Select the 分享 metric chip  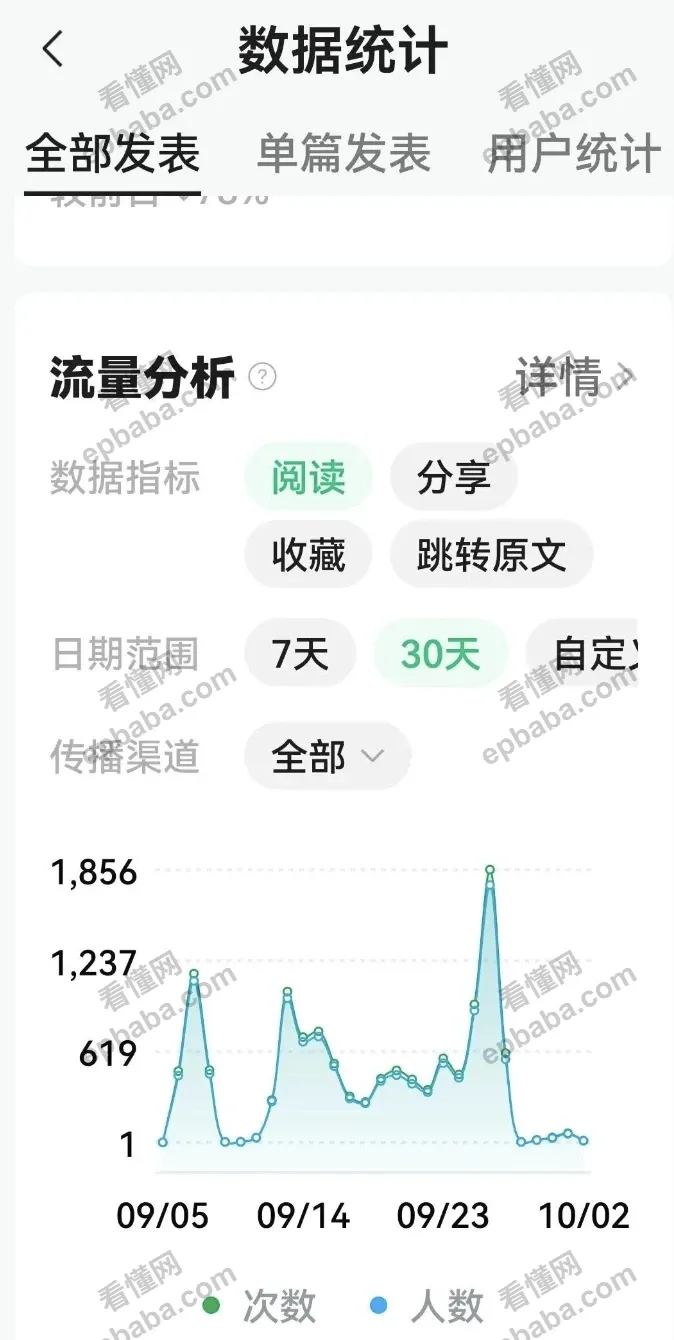click(453, 477)
